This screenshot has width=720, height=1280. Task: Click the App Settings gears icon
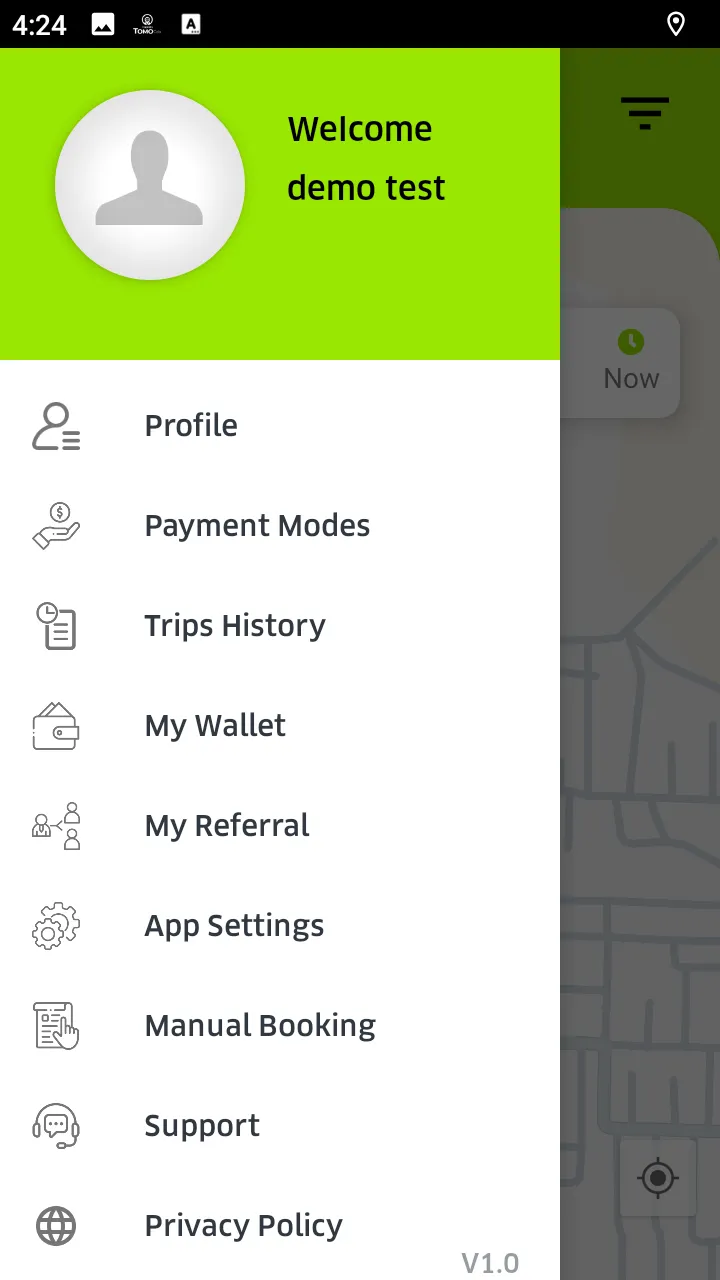point(55,925)
